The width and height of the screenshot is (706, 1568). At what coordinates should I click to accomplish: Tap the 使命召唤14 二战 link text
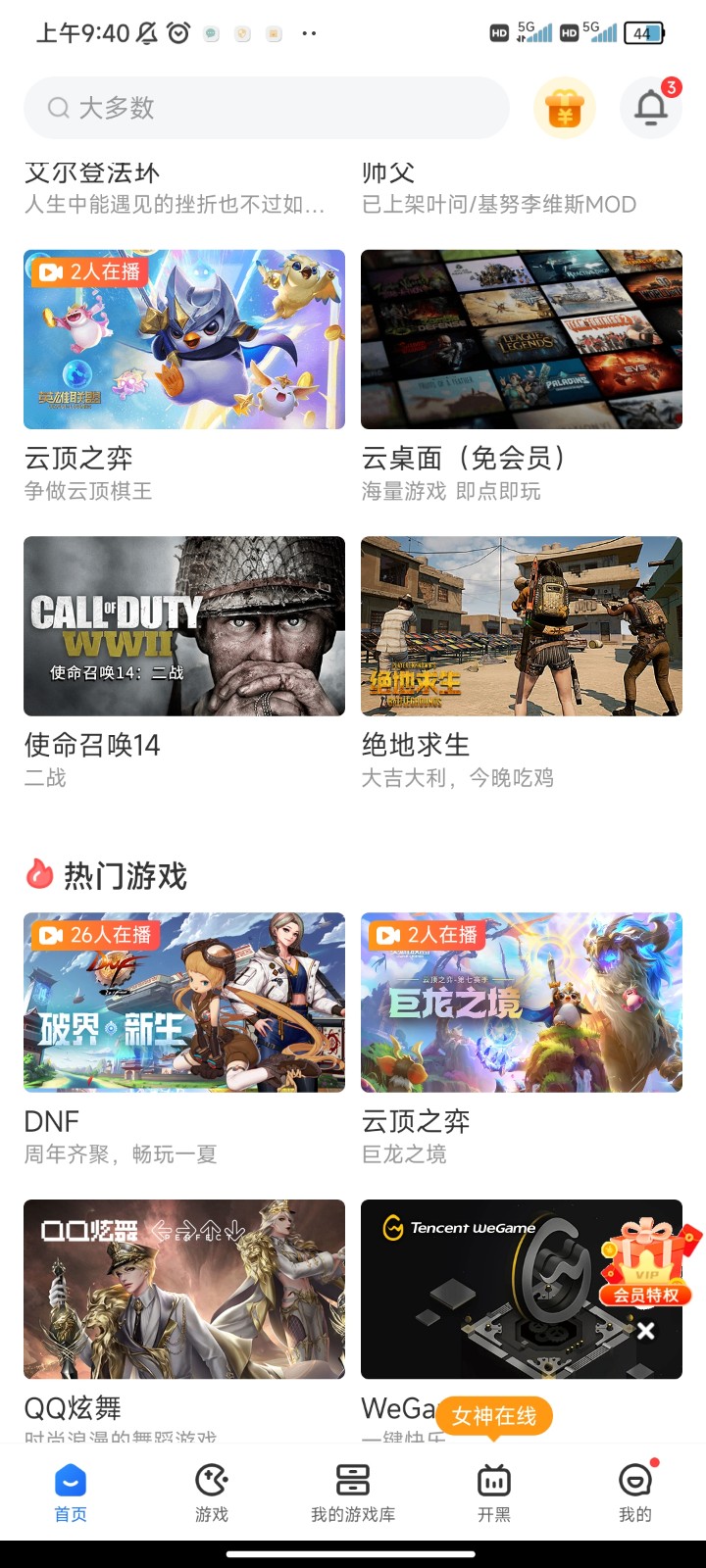click(93, 745)
